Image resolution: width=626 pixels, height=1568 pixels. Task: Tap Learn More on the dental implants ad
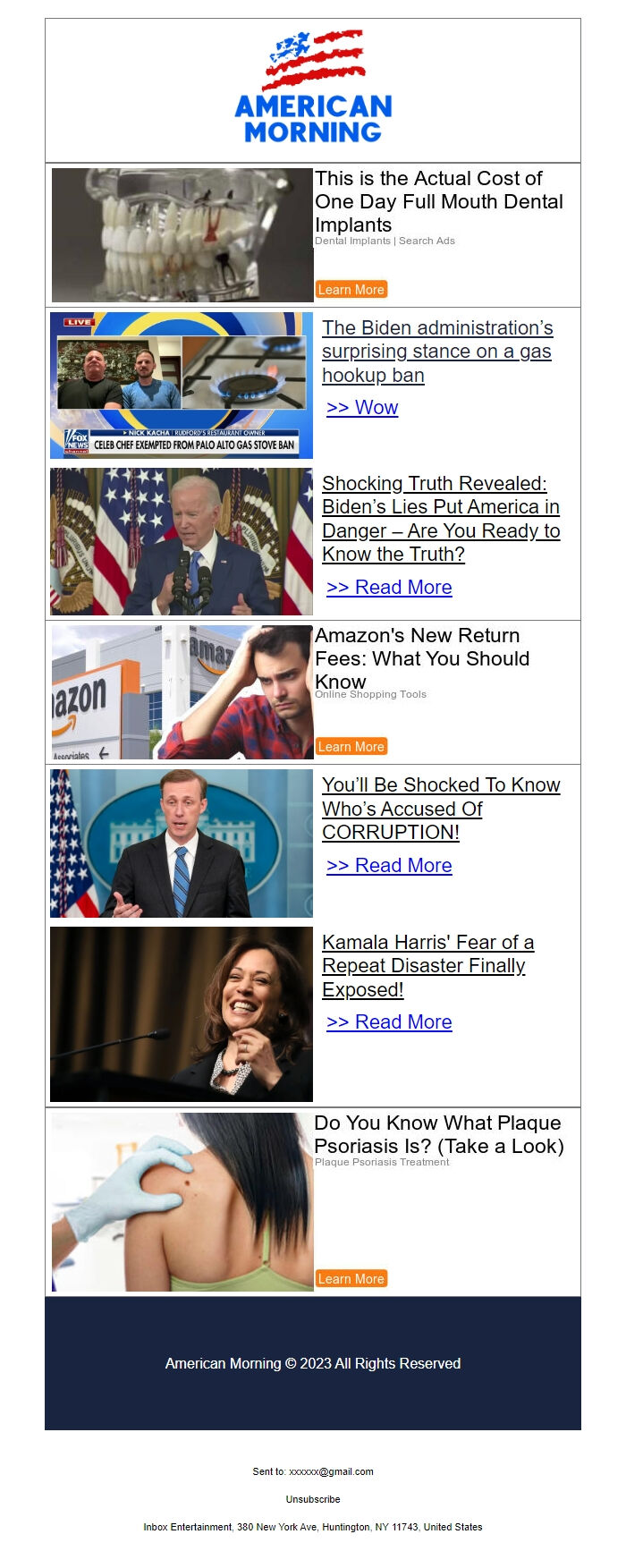coord(351,290)
